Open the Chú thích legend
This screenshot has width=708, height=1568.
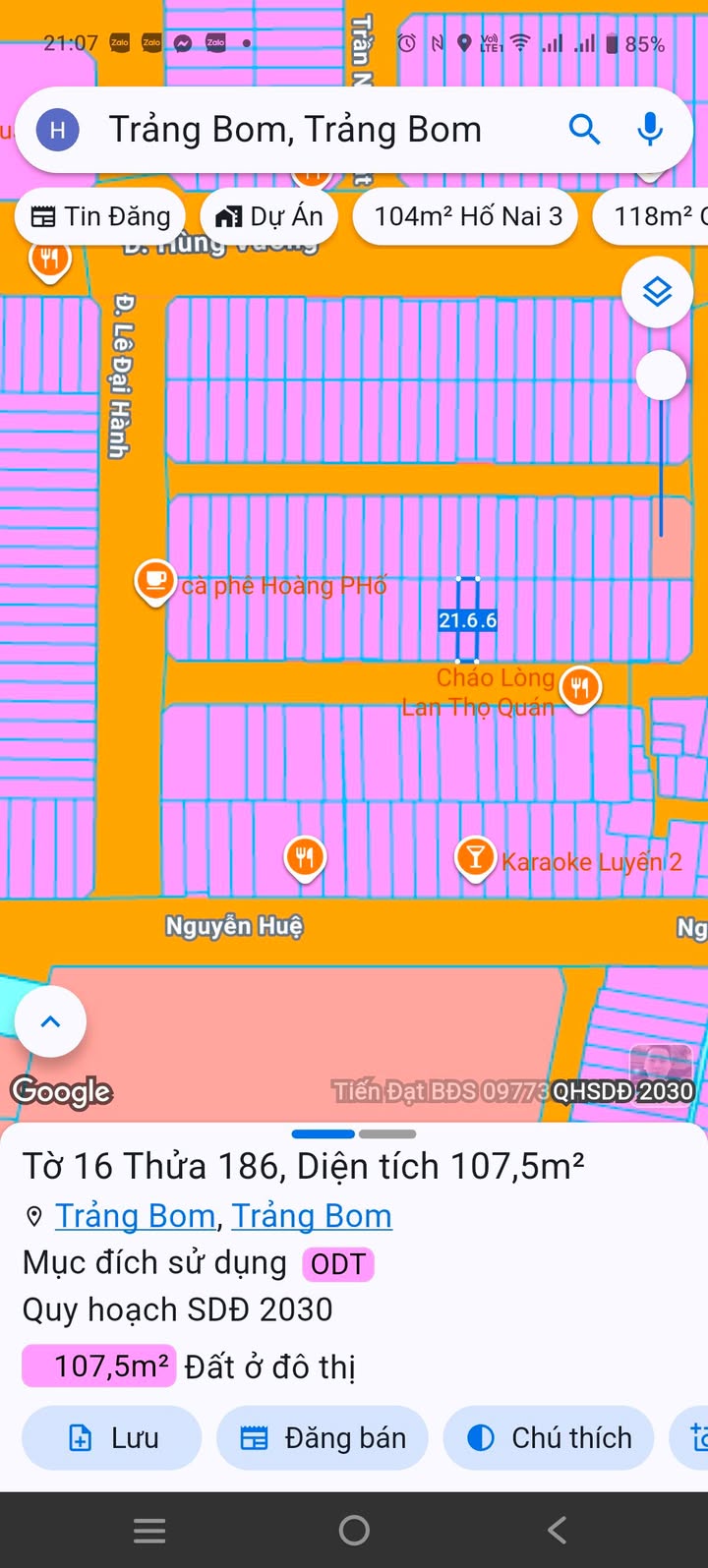click(x=549, y=1438)
